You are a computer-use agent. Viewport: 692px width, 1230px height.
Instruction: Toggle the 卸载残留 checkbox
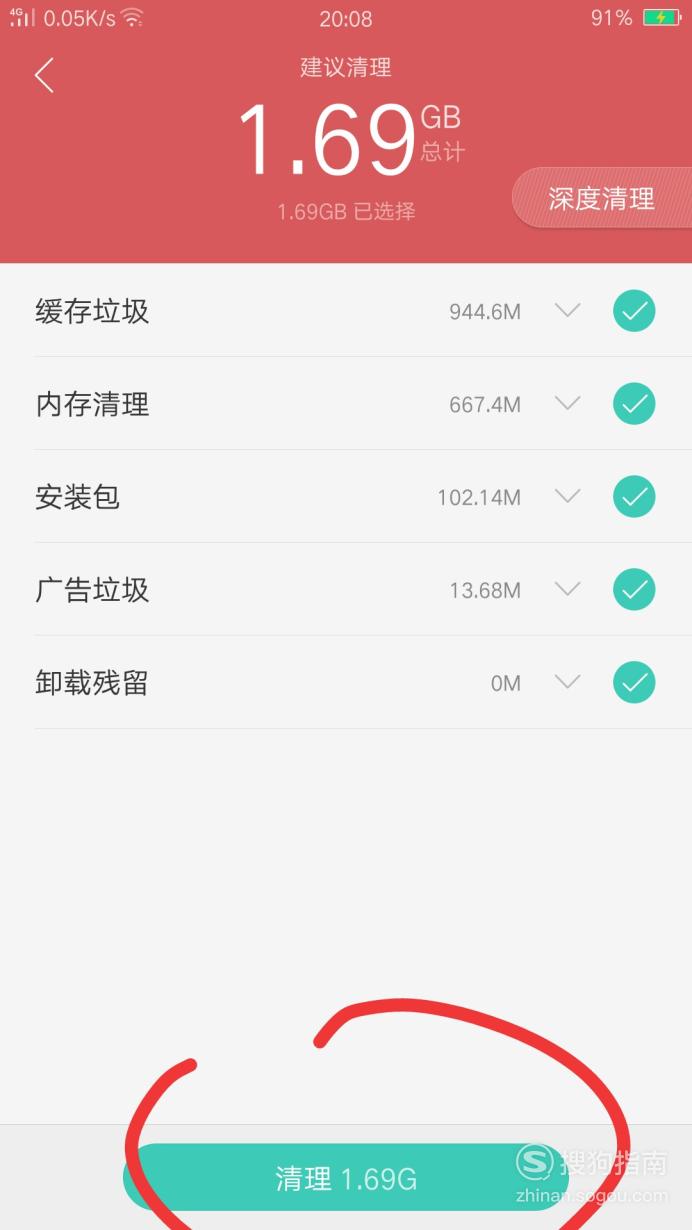[634, 683]
